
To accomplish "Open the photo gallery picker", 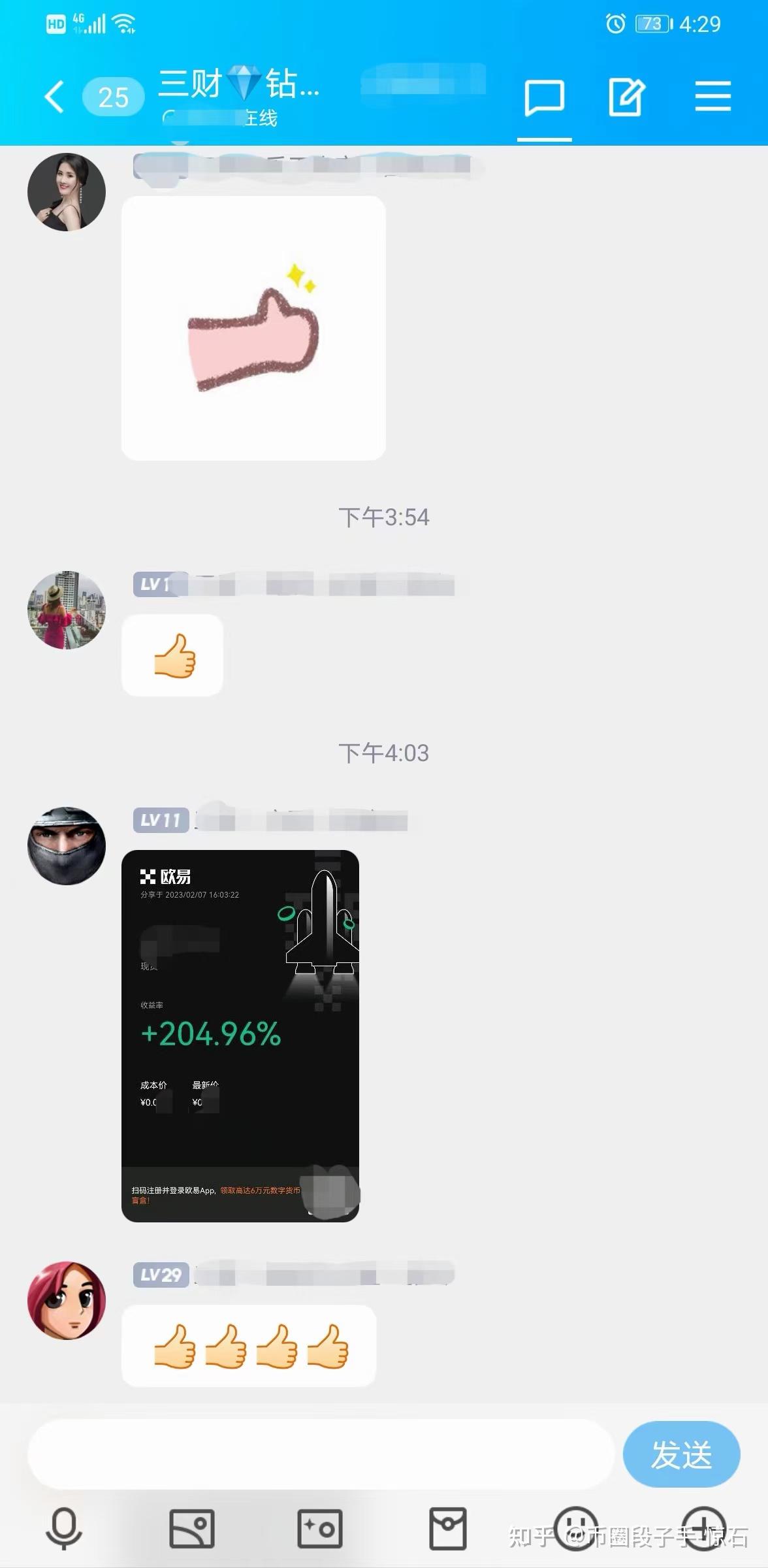I will (x=192, y=1529).
